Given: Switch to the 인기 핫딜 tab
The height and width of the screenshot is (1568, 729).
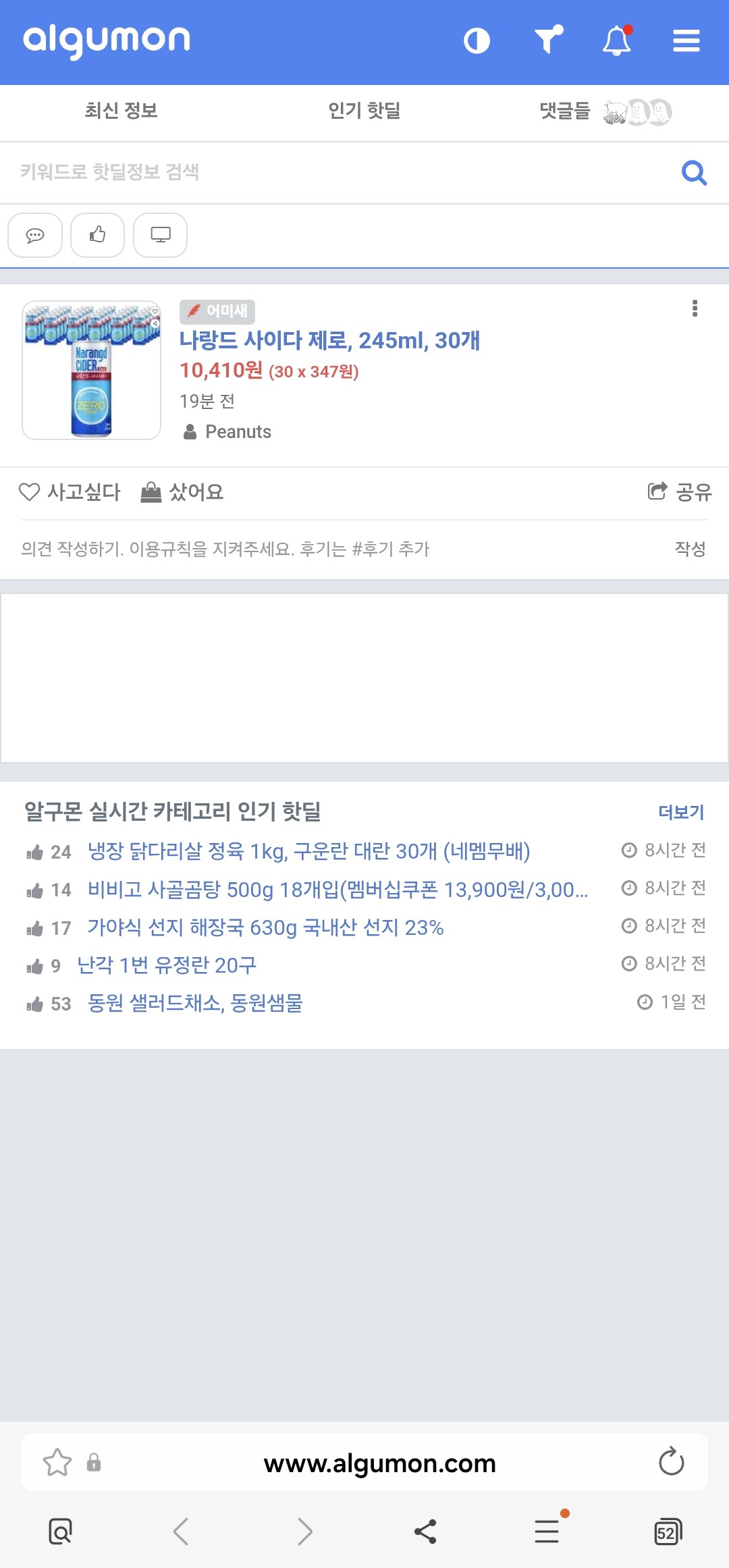Looking at the screenshot, I should (364, 111).
